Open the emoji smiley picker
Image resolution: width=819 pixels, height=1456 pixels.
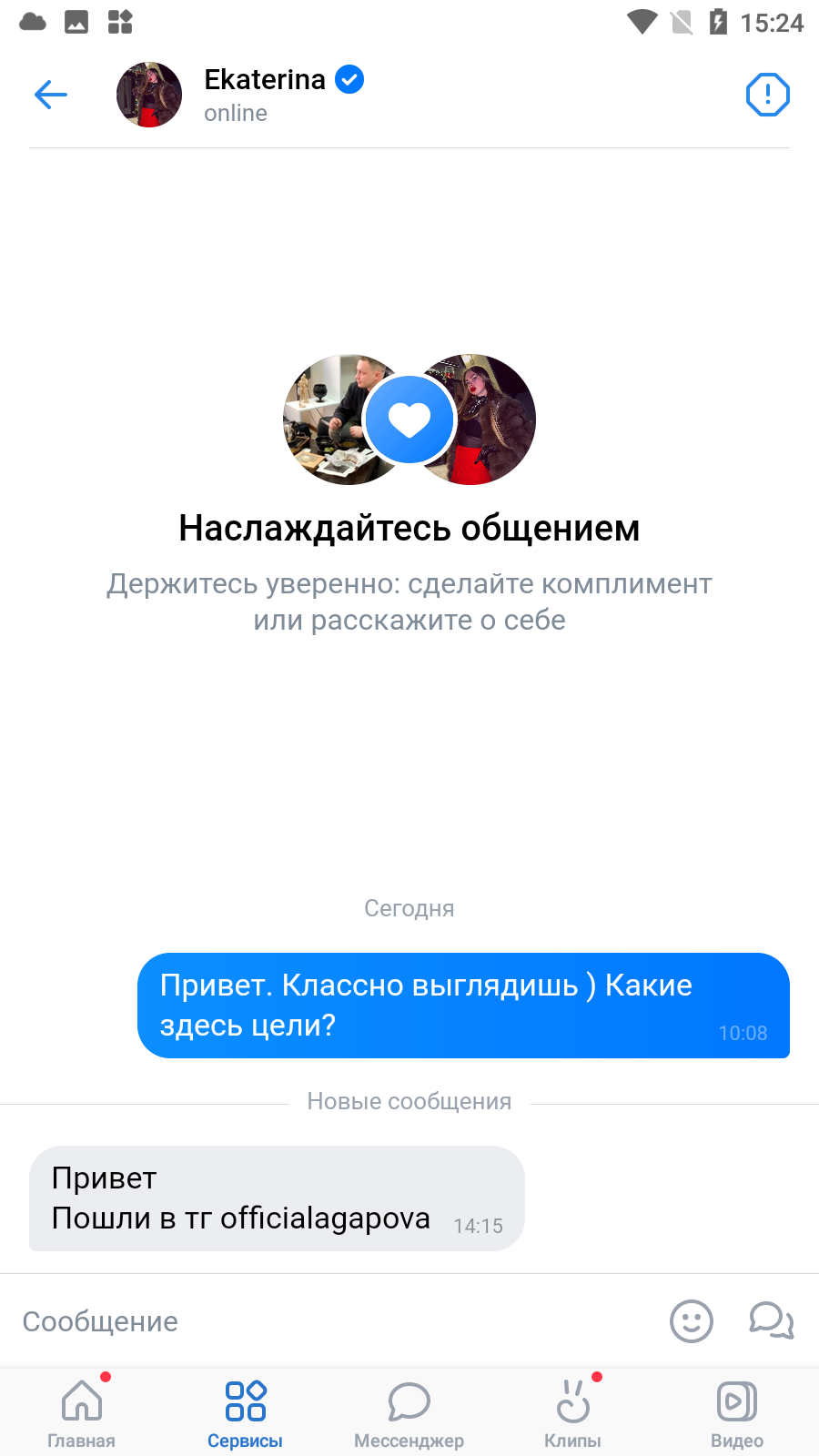click(x=692, y=1320)
